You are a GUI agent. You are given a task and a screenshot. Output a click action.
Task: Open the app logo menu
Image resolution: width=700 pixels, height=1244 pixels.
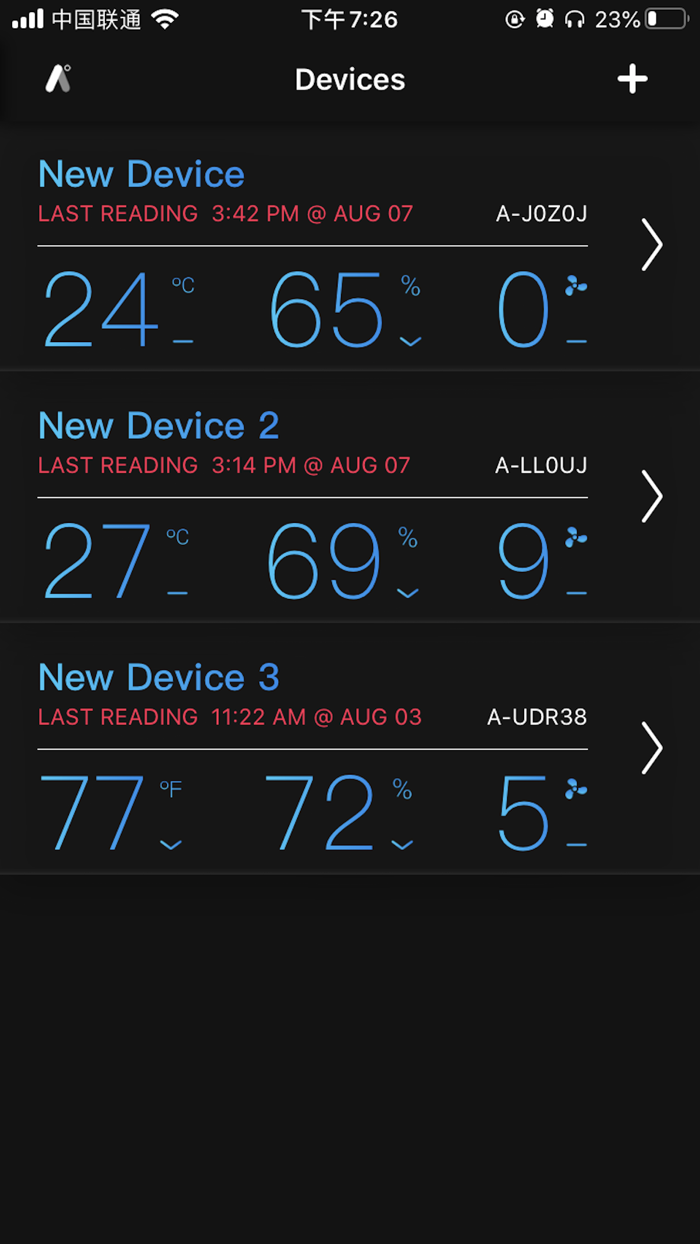(x=58, y=79)
